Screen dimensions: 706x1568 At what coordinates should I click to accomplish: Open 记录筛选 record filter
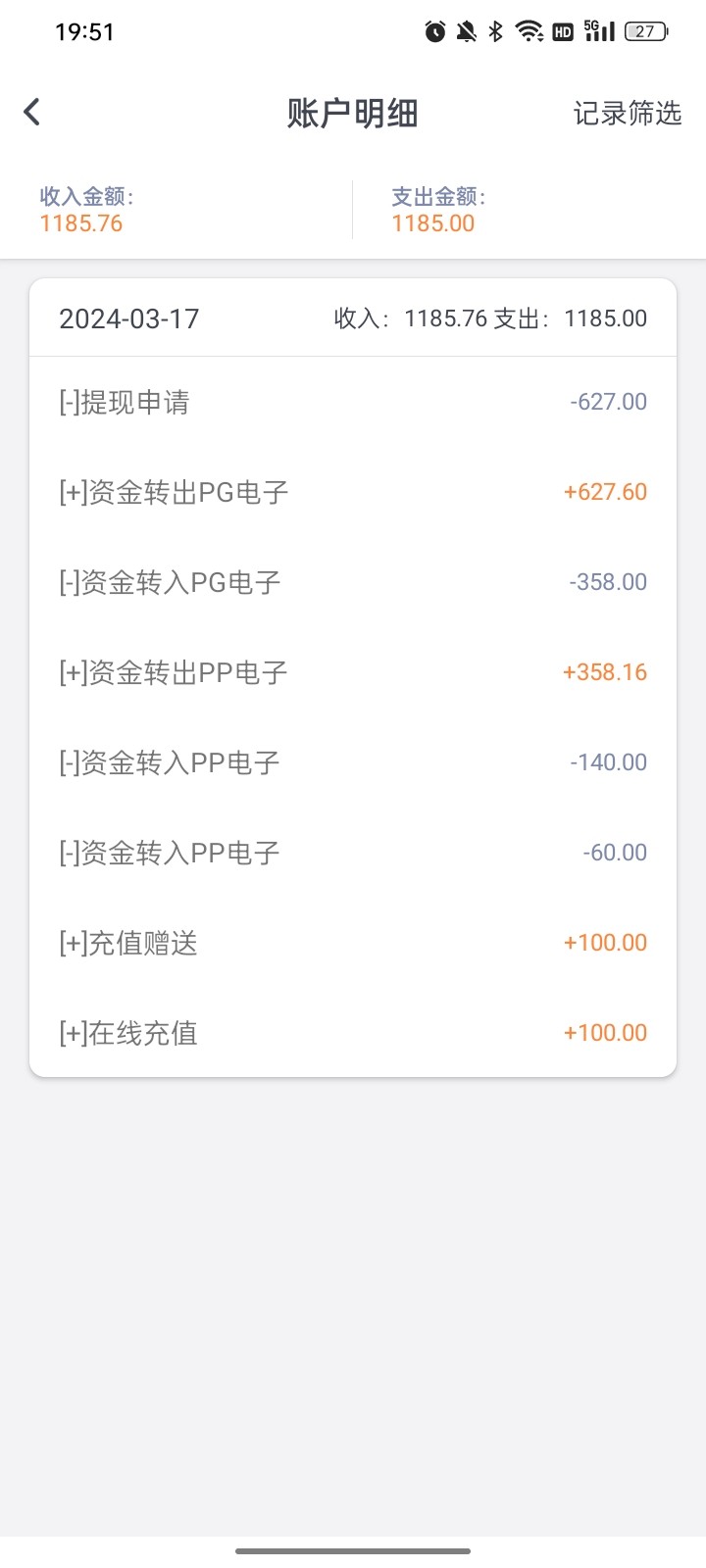627,114
